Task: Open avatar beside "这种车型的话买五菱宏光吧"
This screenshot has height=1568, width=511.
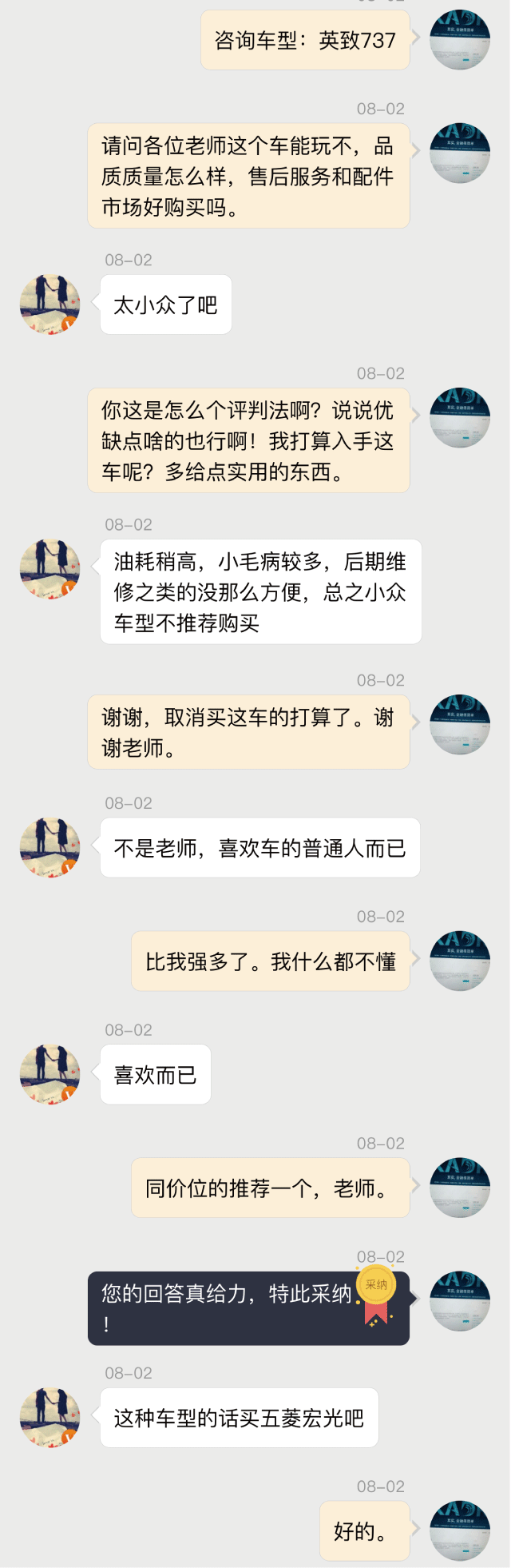Action: coord(50,1418)
